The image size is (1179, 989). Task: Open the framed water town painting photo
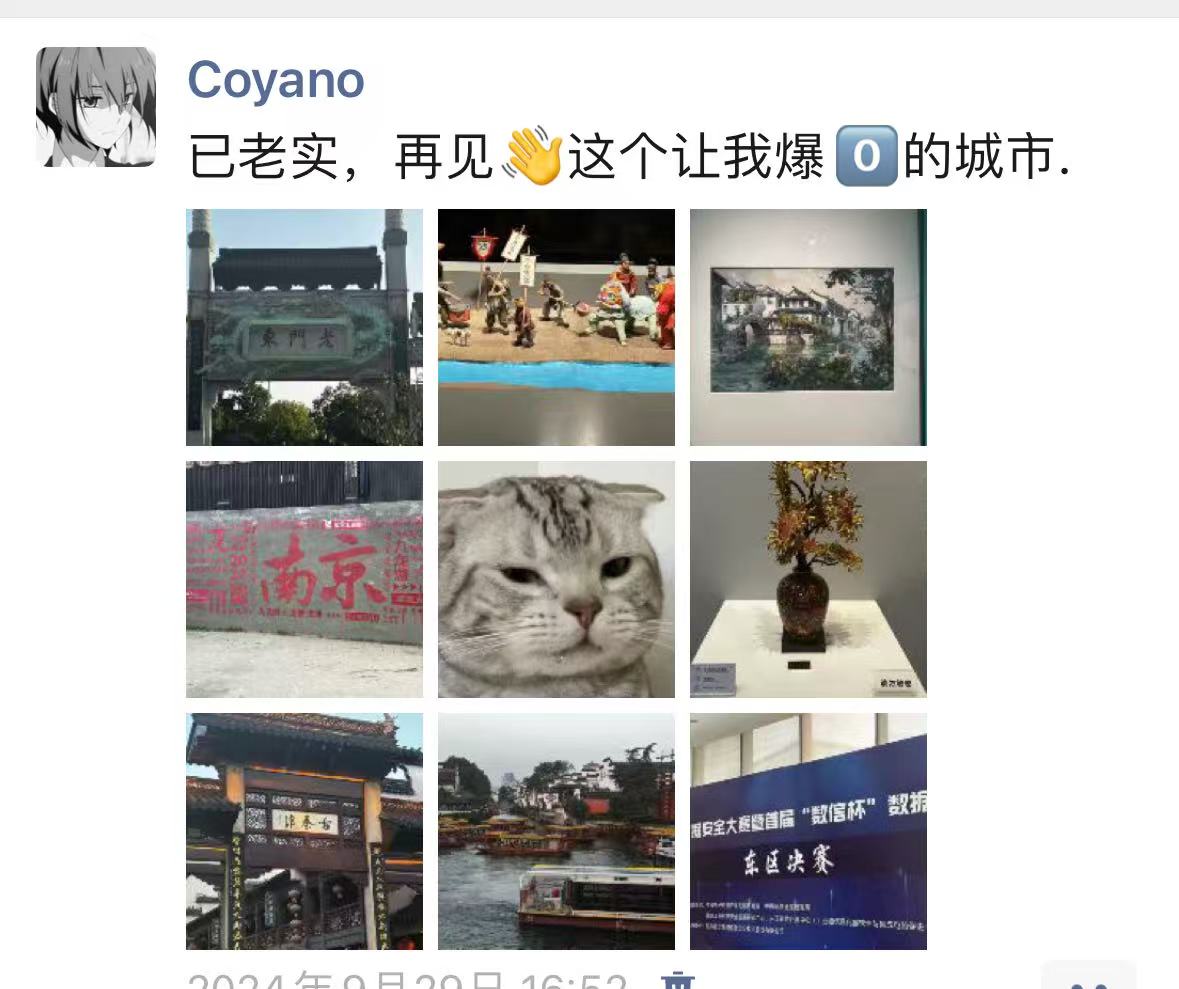click(808, 327)
